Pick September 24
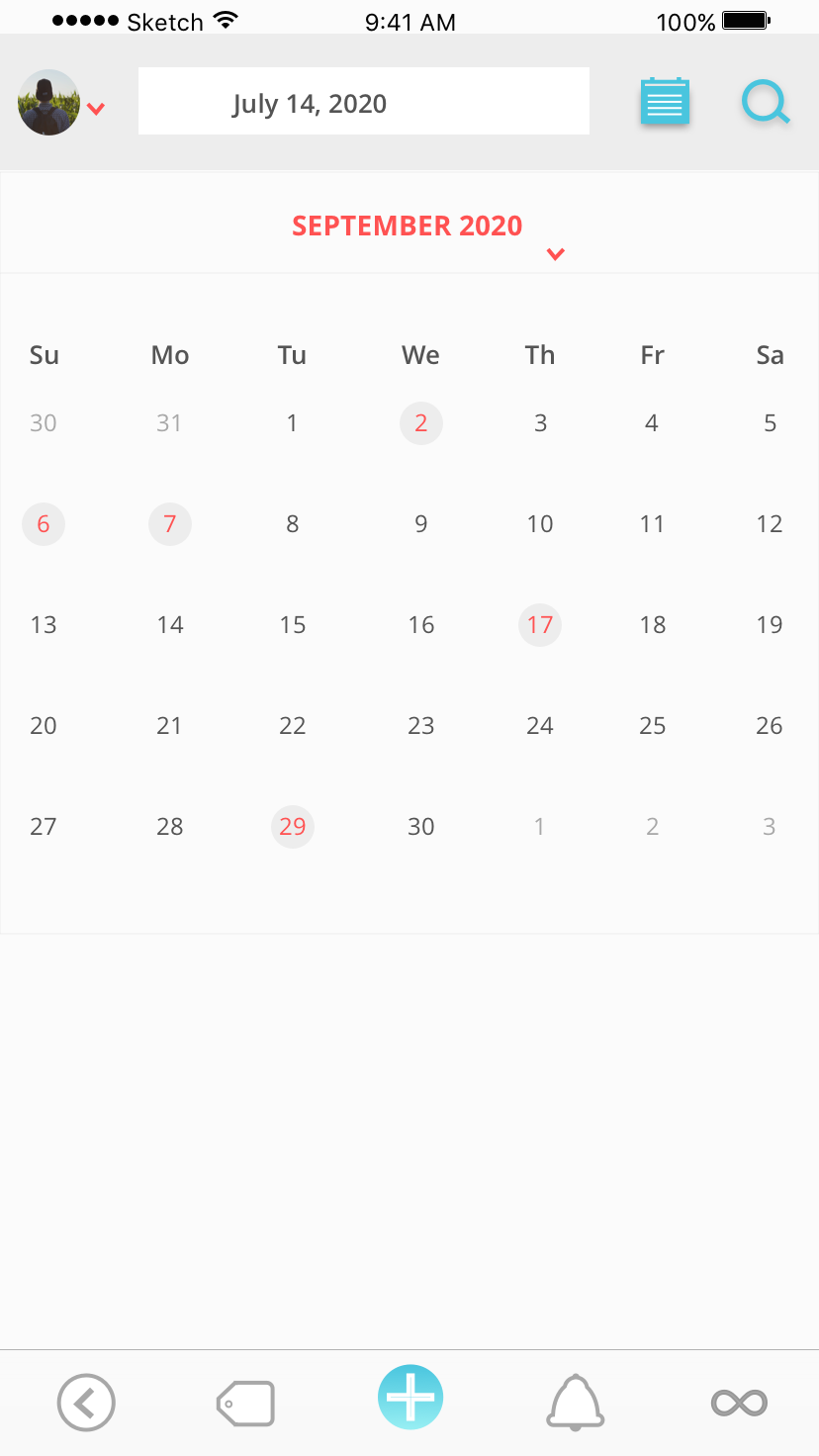 tap(540, 726)
